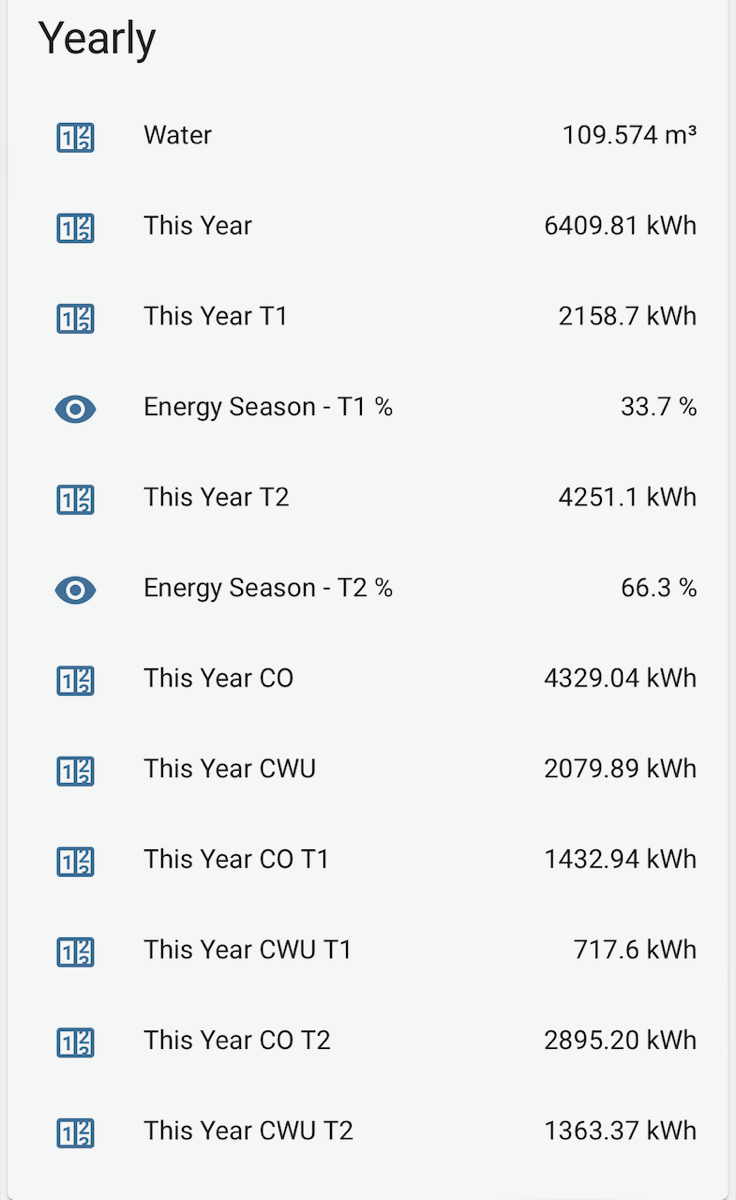The height and width of the screenshot is (1200, 736).
Task: View This Year T2 details
Action: 216,497
